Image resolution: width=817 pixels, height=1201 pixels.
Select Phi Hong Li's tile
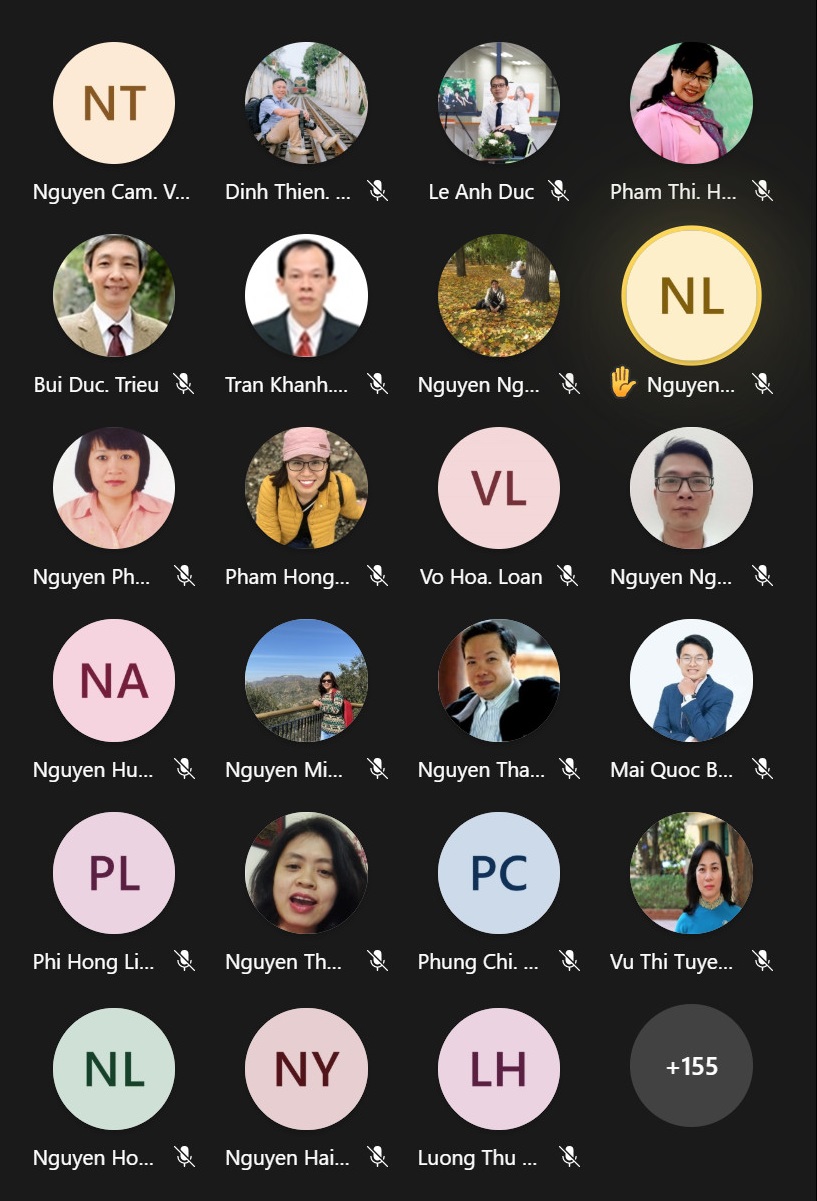click(114, 873)
